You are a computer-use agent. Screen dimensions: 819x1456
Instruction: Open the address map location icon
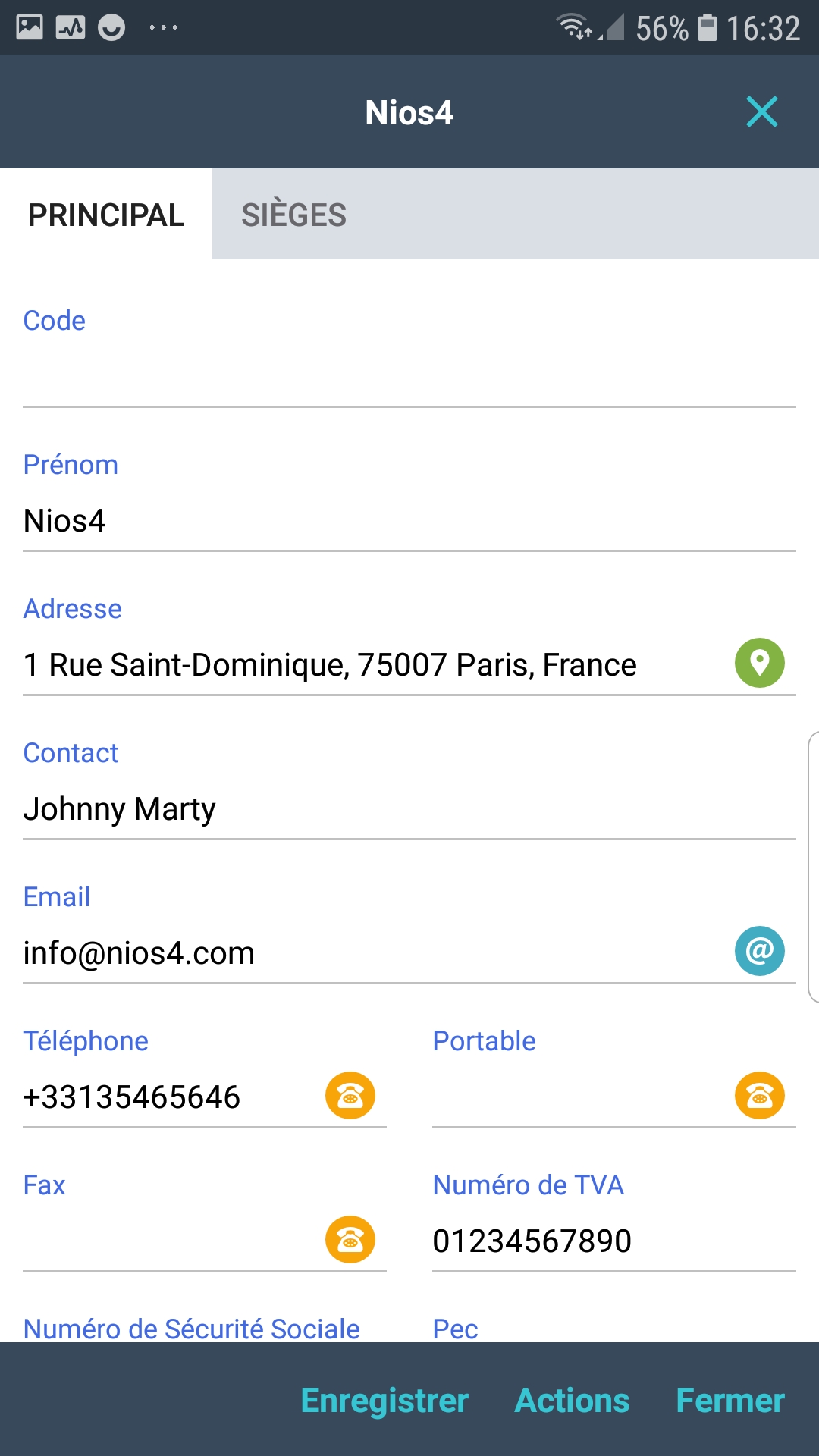759,663
